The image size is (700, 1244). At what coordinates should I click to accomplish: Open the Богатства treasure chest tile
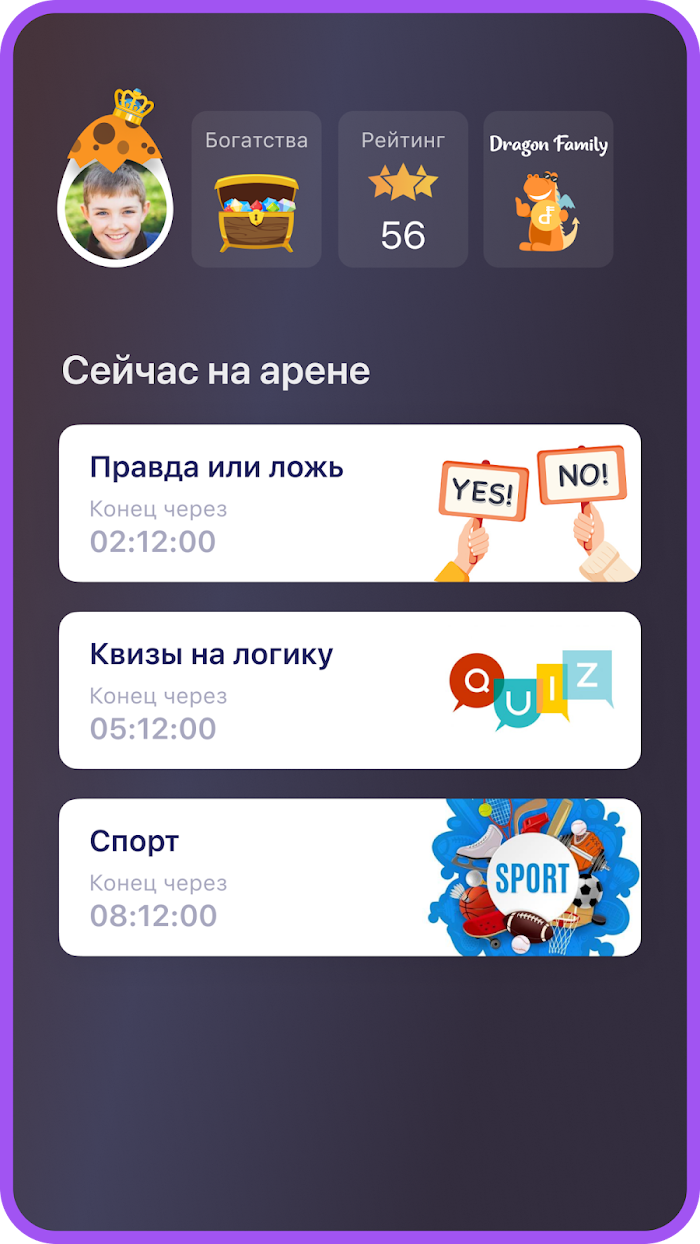click(257, 189)
